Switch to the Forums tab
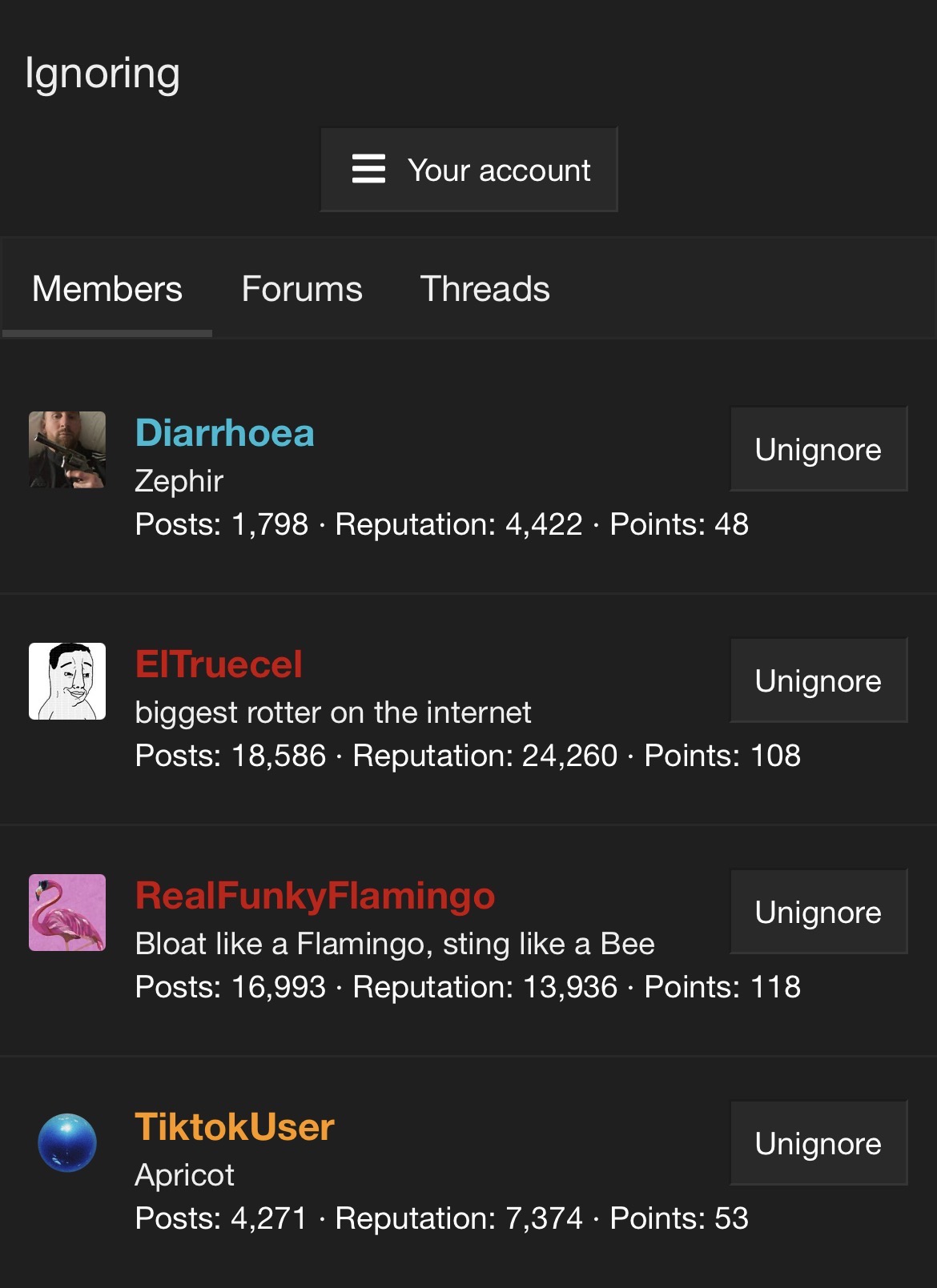 click(302, 289)
